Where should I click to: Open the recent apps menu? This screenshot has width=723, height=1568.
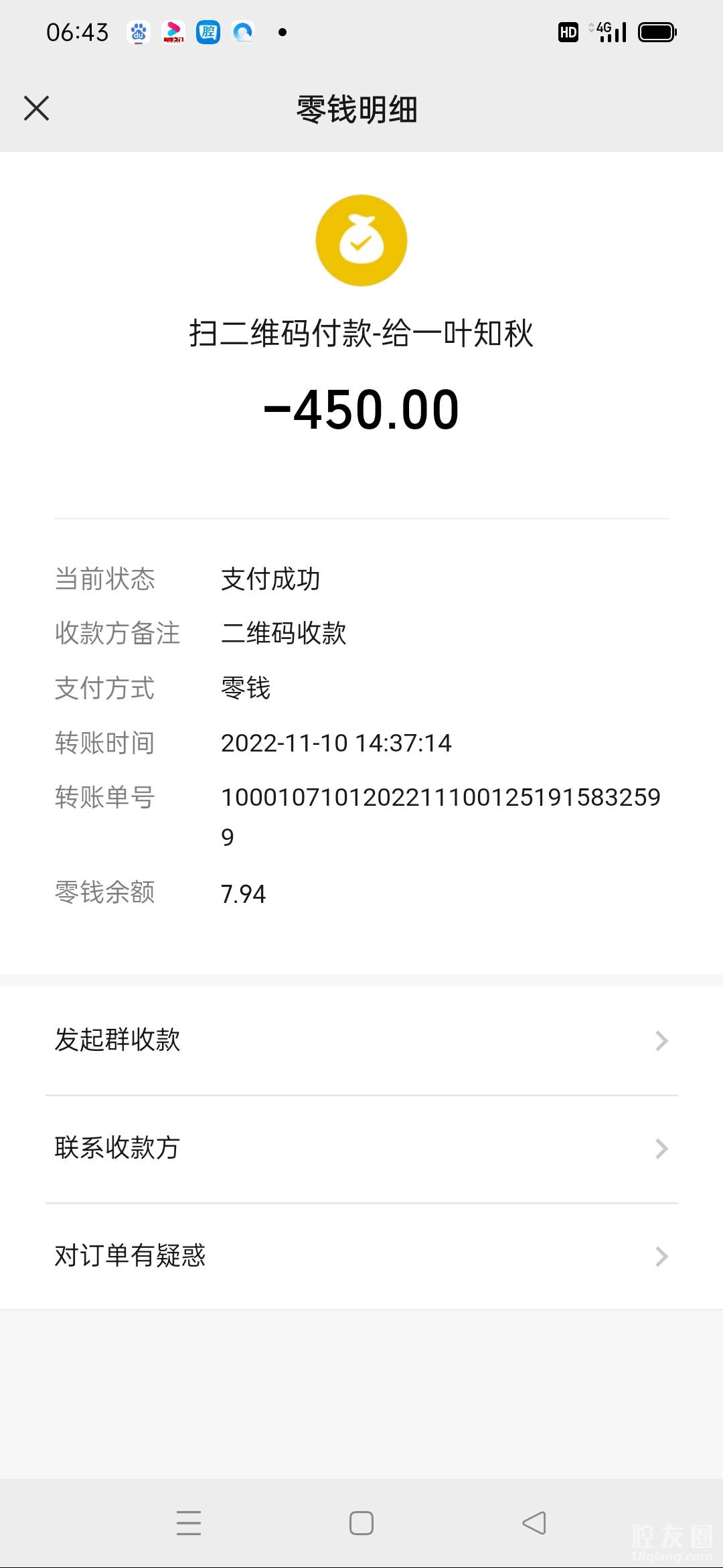click(189, 1522)
